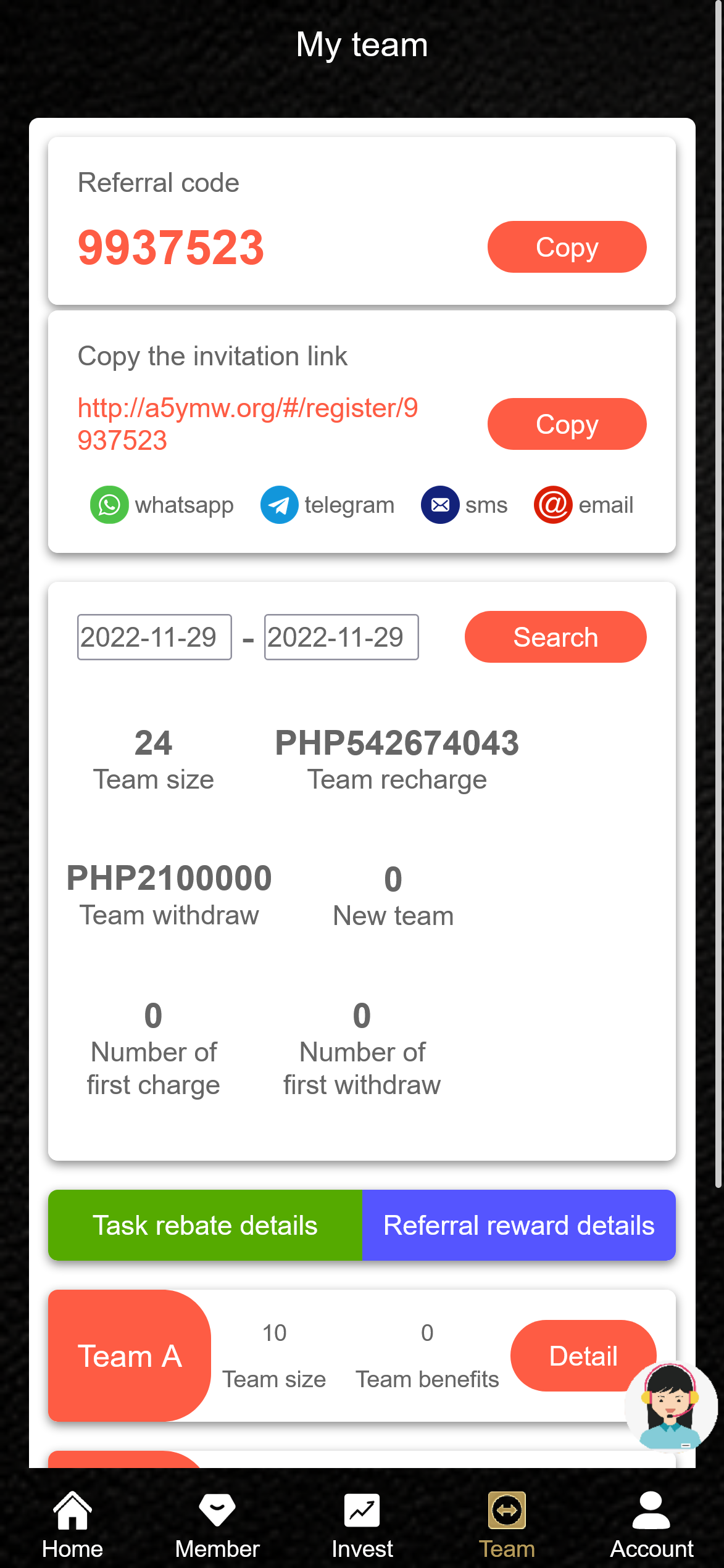Select the Team tab
Image resolution: width=724 pixels, height=1568 pixels.
(507, 1524)
